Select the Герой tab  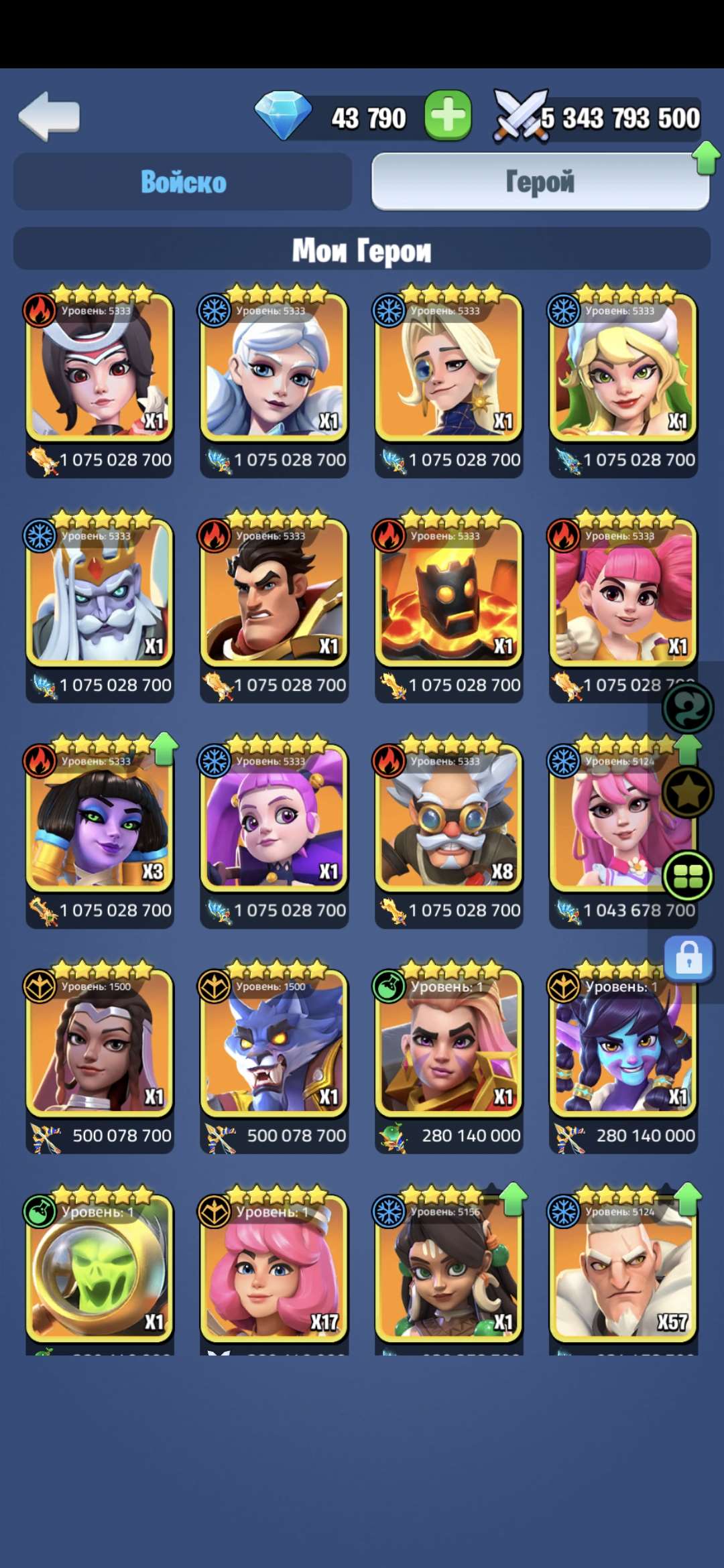540,182
